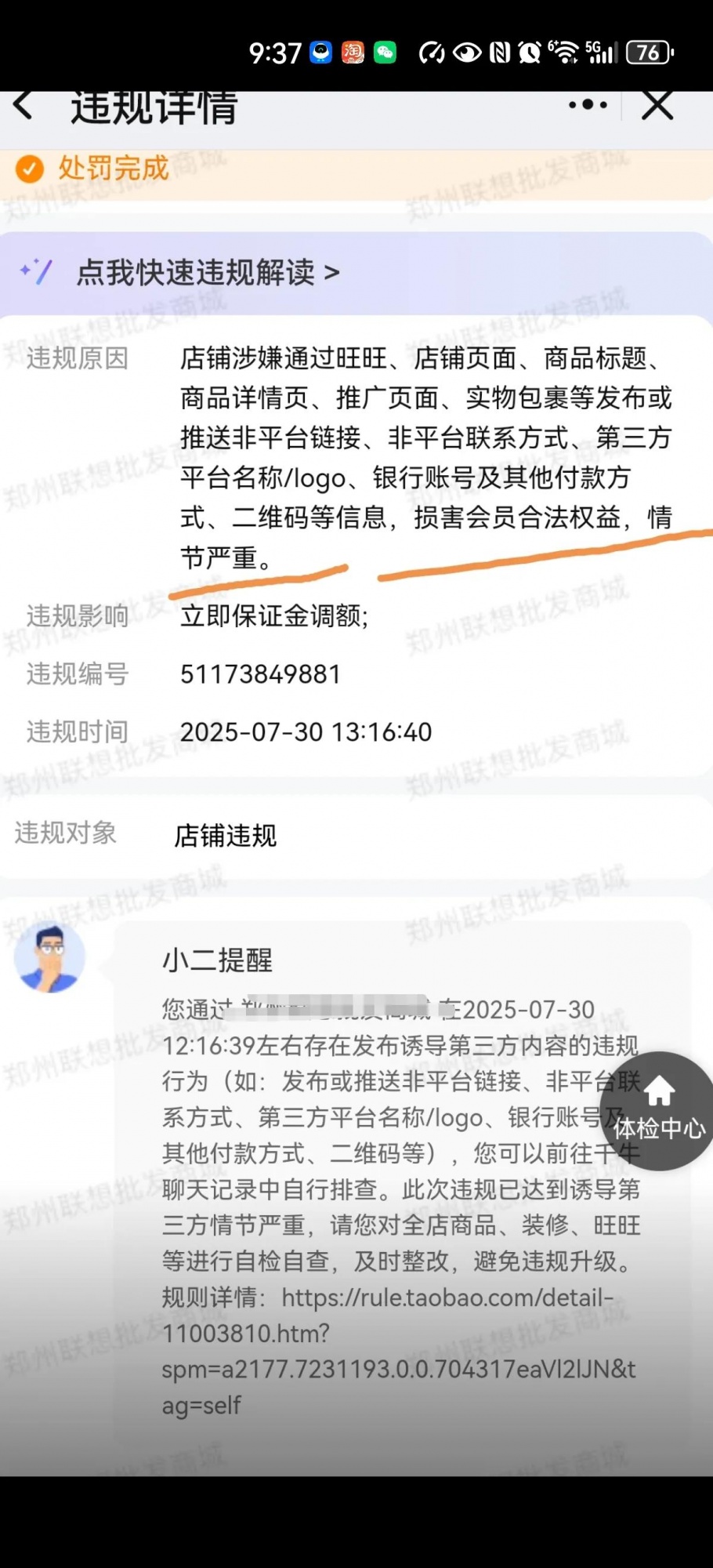Close the 违规详情 page

click(657, 105)
